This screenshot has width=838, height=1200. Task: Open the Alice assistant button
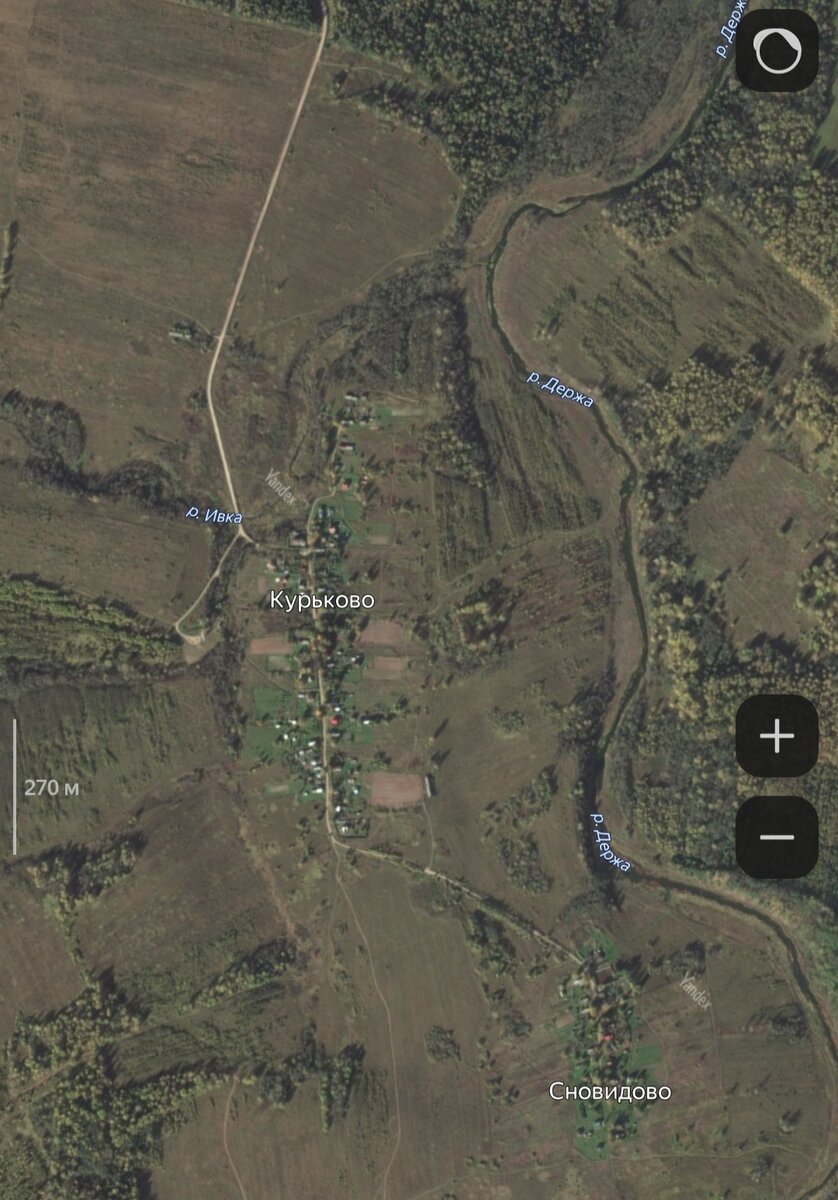(777, 51)
